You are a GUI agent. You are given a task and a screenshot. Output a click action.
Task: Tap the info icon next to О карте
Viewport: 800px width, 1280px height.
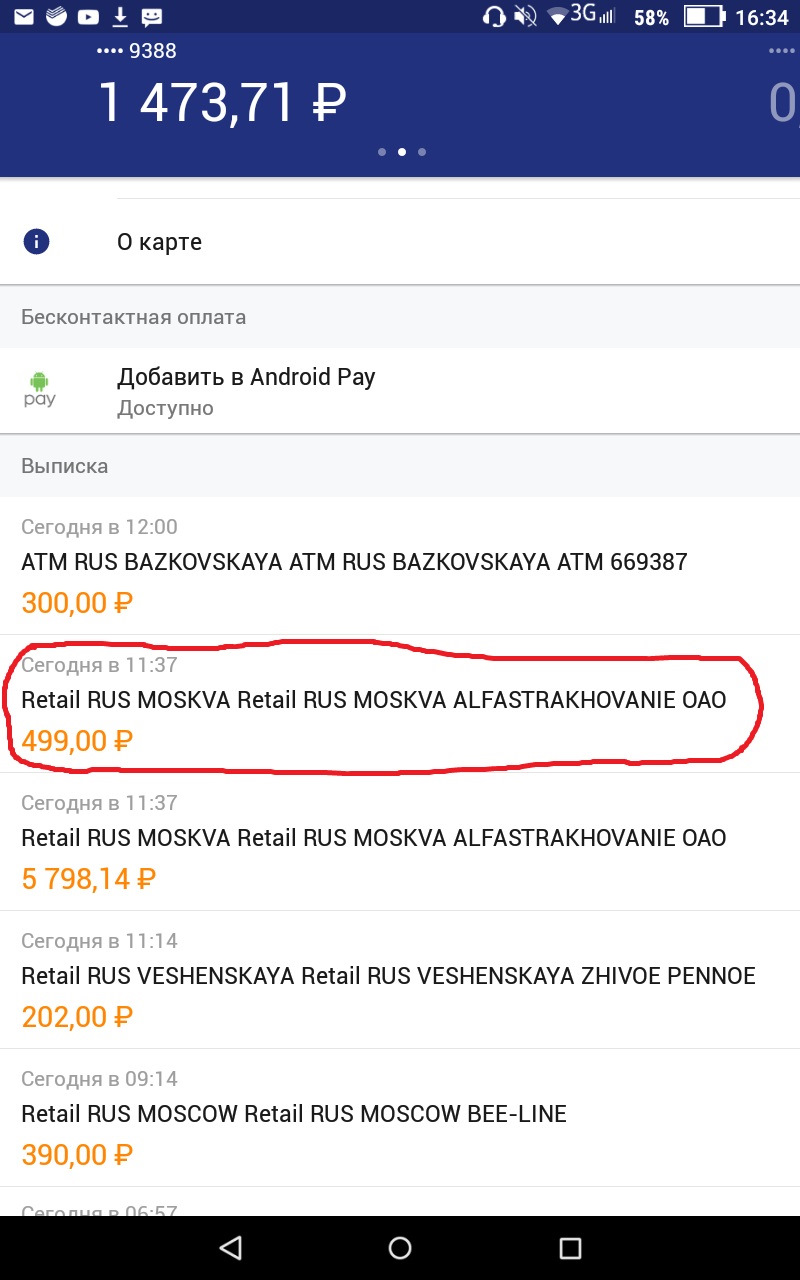point(38,241)
